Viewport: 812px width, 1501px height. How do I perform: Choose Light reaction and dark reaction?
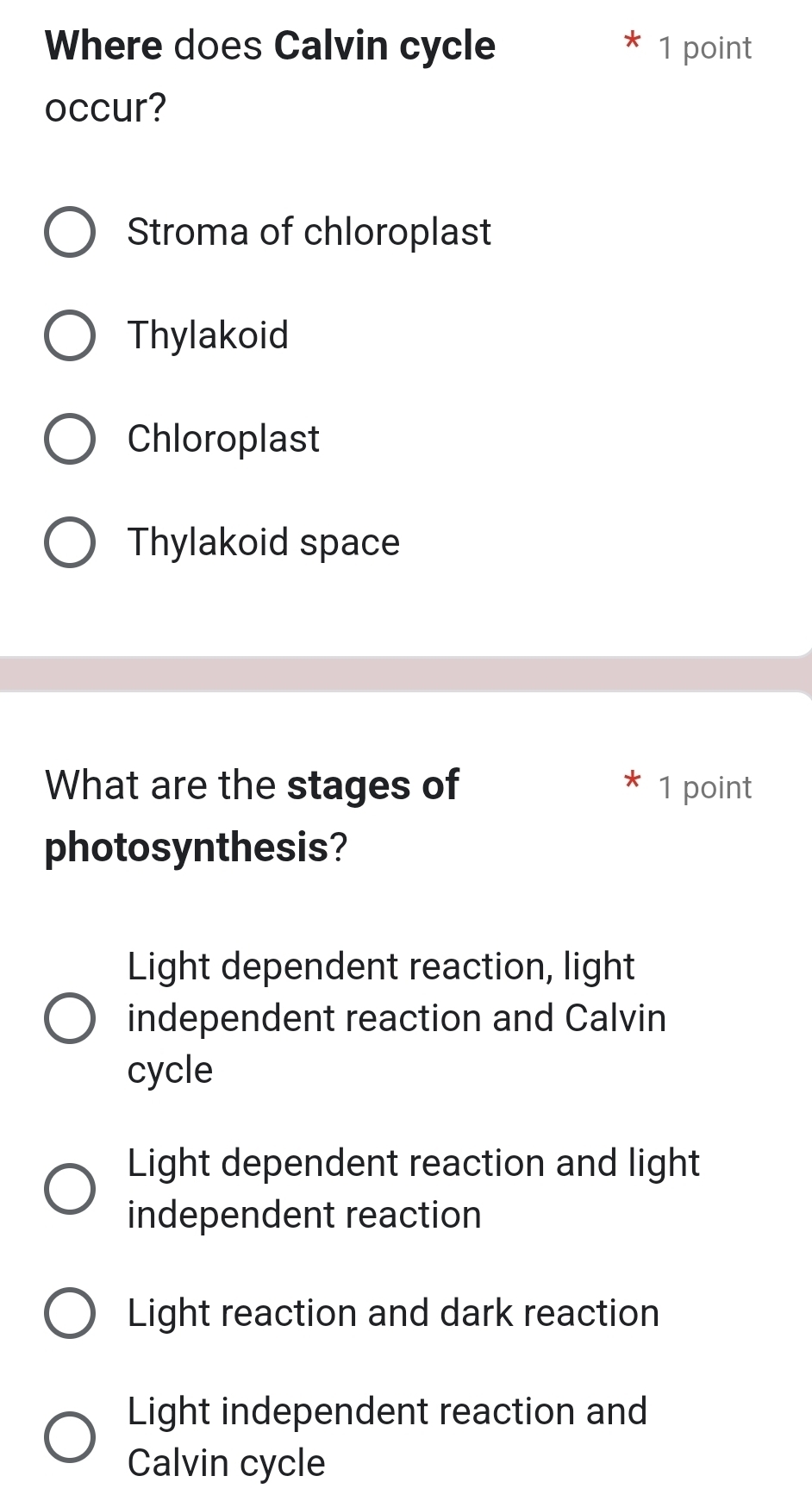coord(71,1312)
